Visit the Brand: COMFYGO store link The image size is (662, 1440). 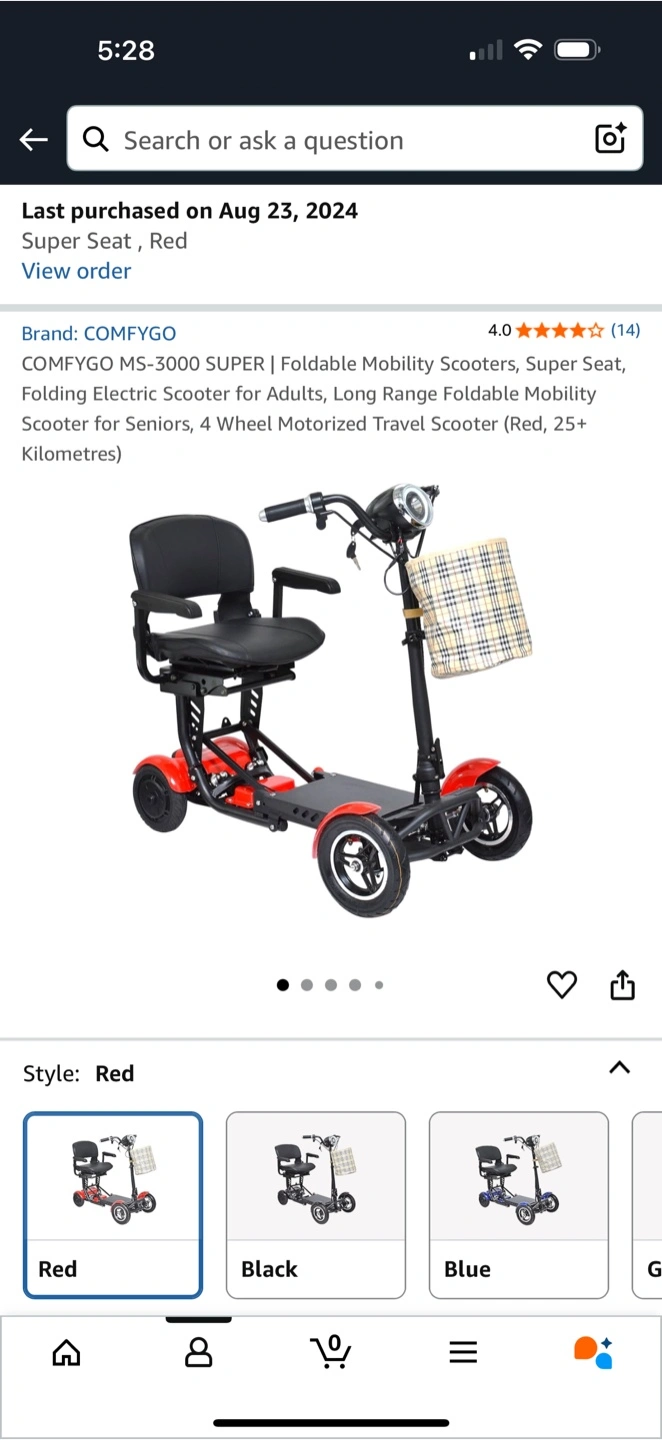(99, 333)
